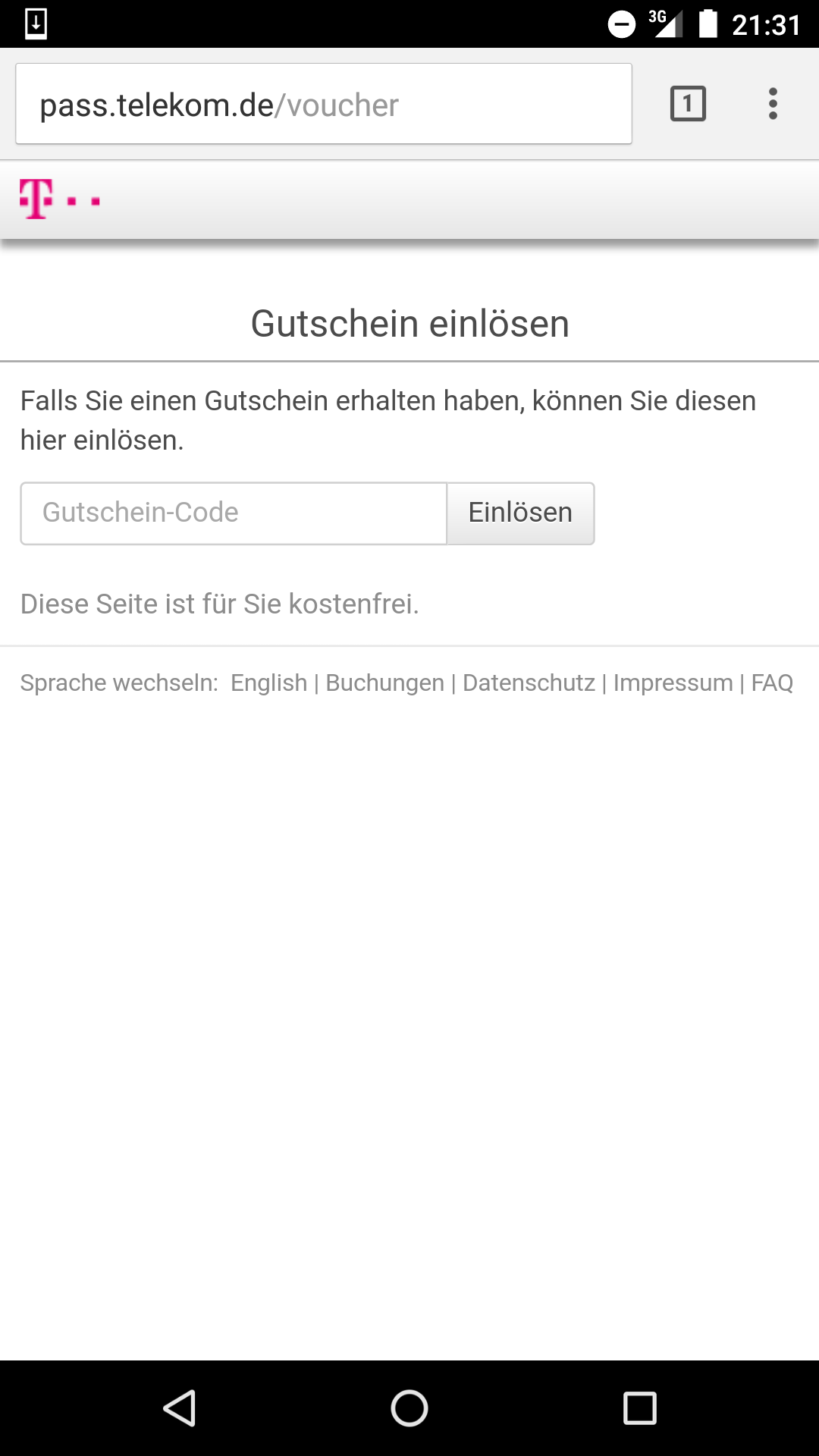Open the FAQ link
Screen dimensions: 819x1456
pyautogui.click(x=772, y=682)
